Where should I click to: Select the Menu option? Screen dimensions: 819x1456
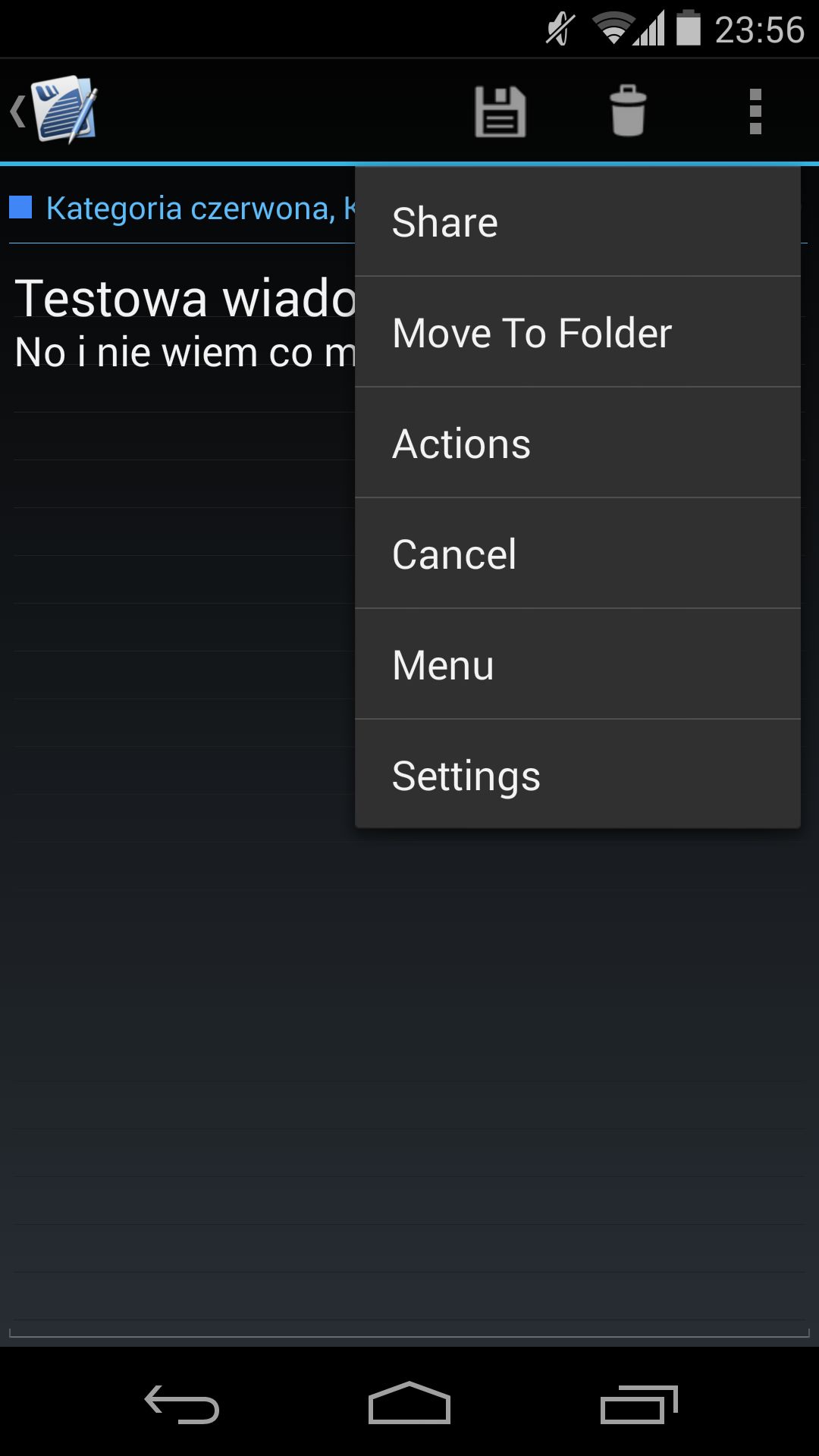578,665
